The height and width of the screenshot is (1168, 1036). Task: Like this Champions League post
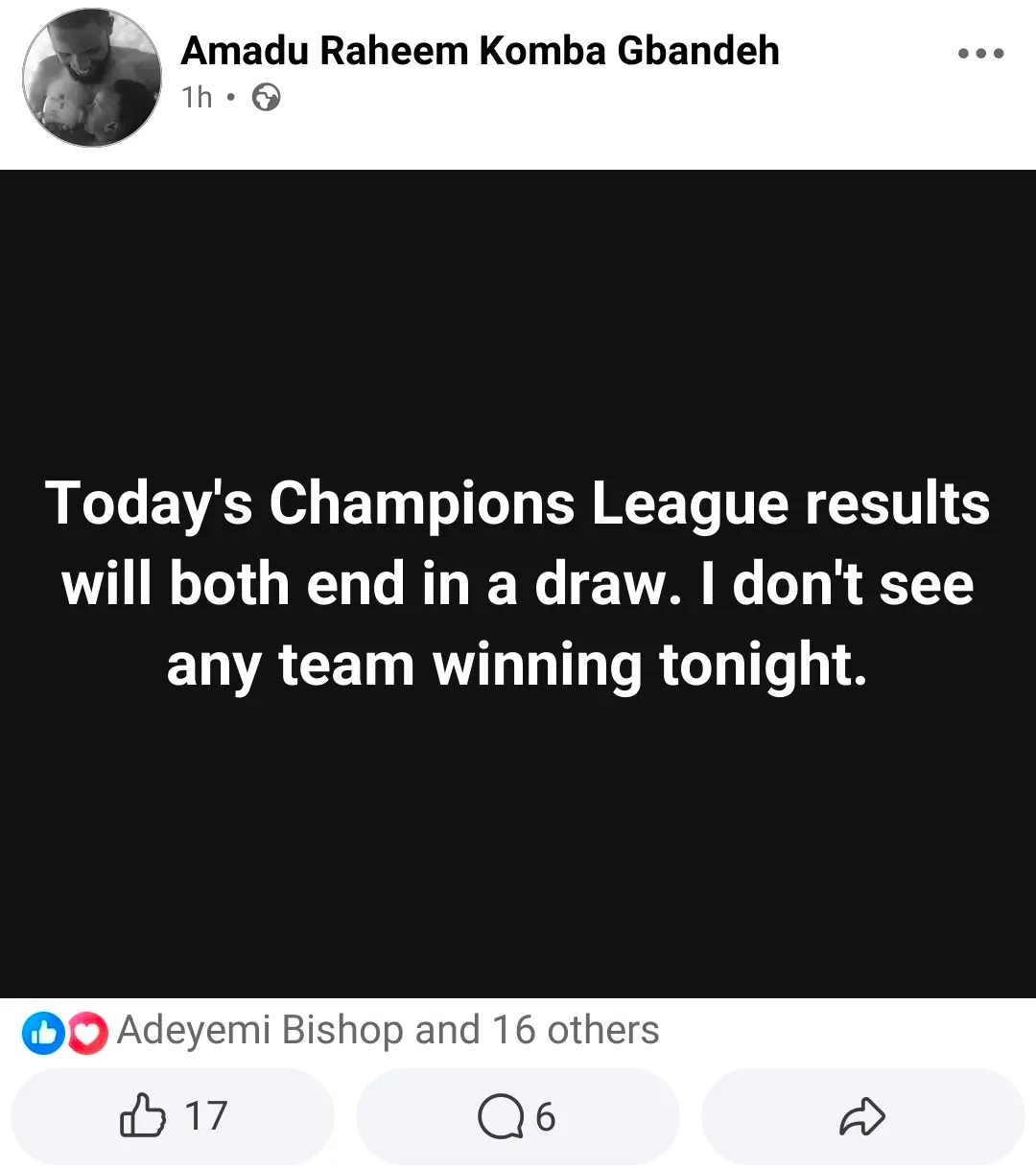tap(173, 1116)
